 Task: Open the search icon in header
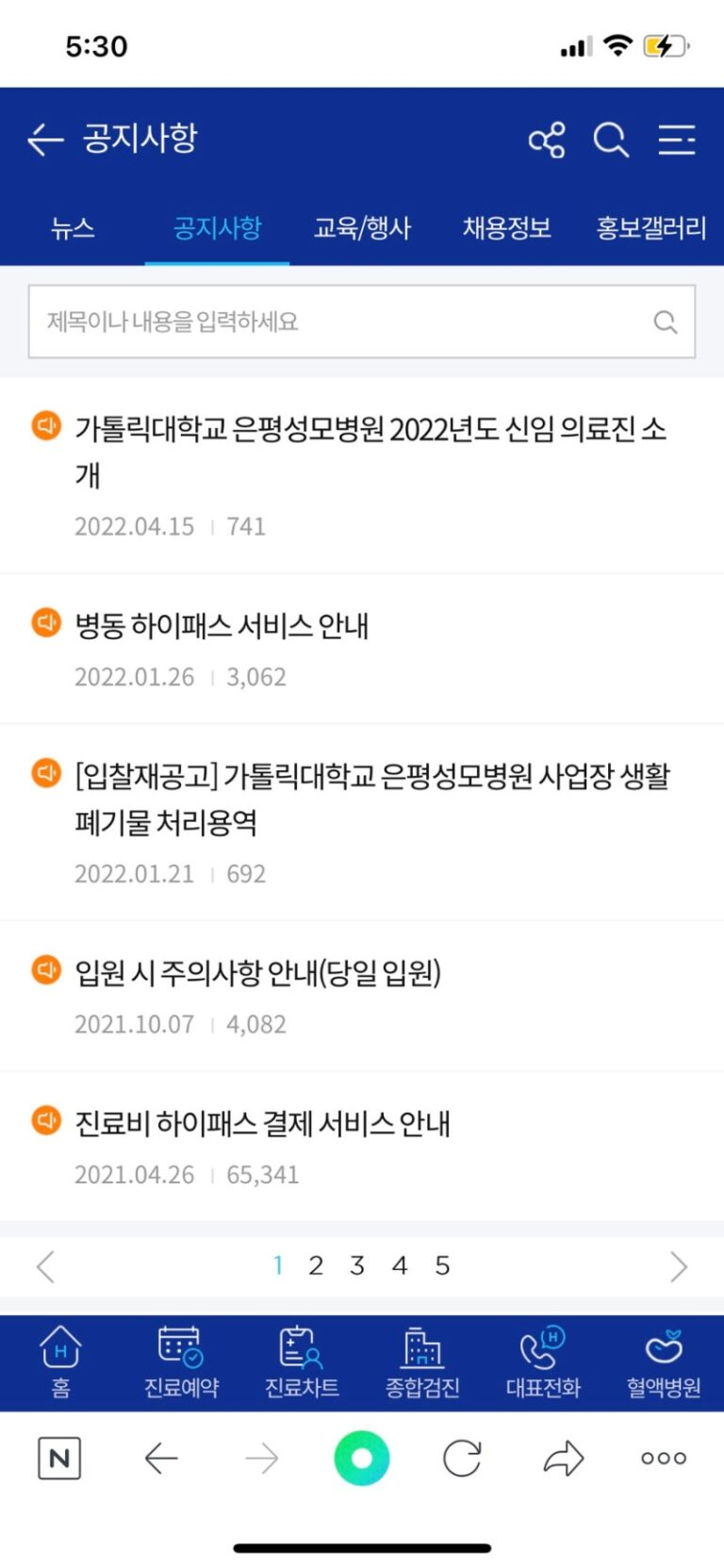611,140
